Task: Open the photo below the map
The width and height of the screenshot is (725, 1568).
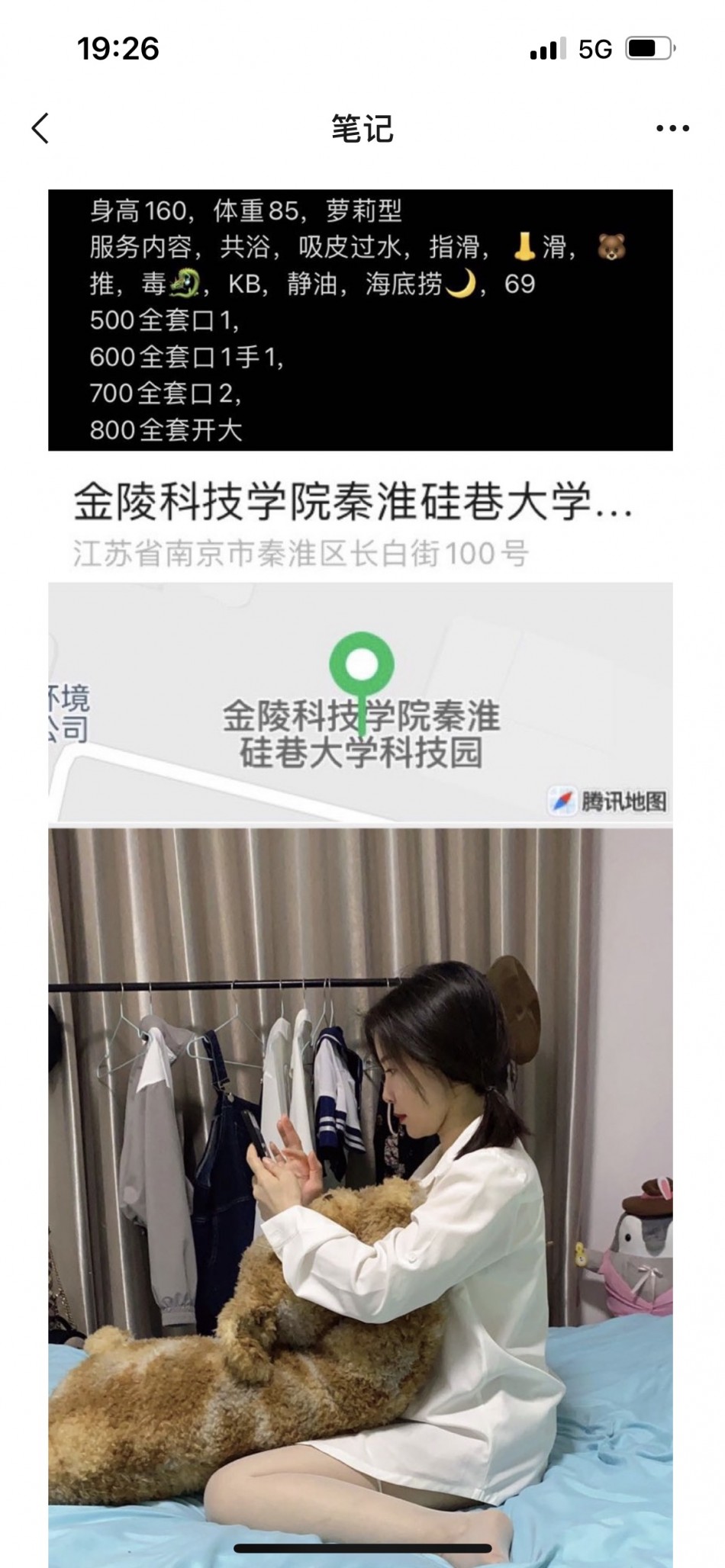Action: pyautogui.click(x=360, y=1190)
